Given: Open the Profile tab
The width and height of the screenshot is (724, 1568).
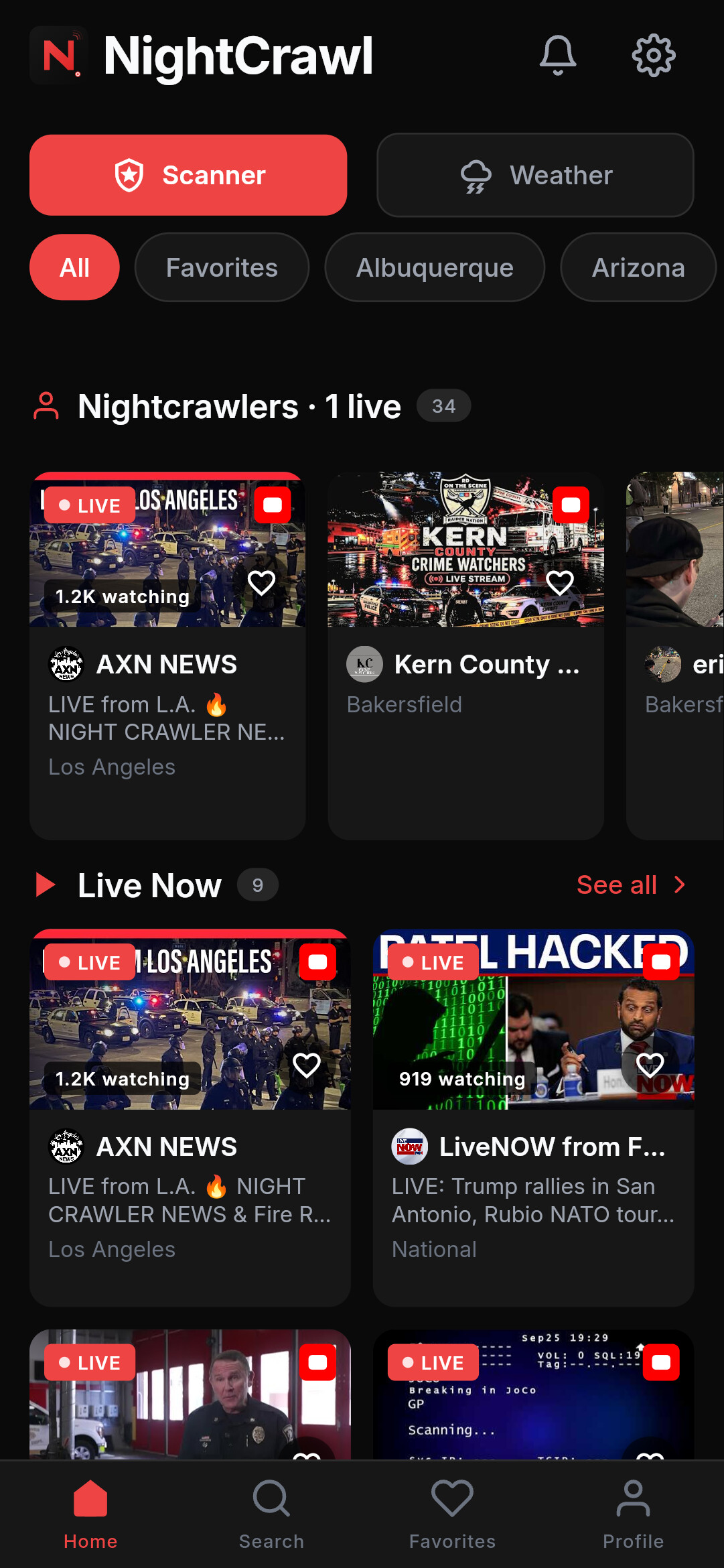Looking at the screenshot, I should click(633, 1514).
